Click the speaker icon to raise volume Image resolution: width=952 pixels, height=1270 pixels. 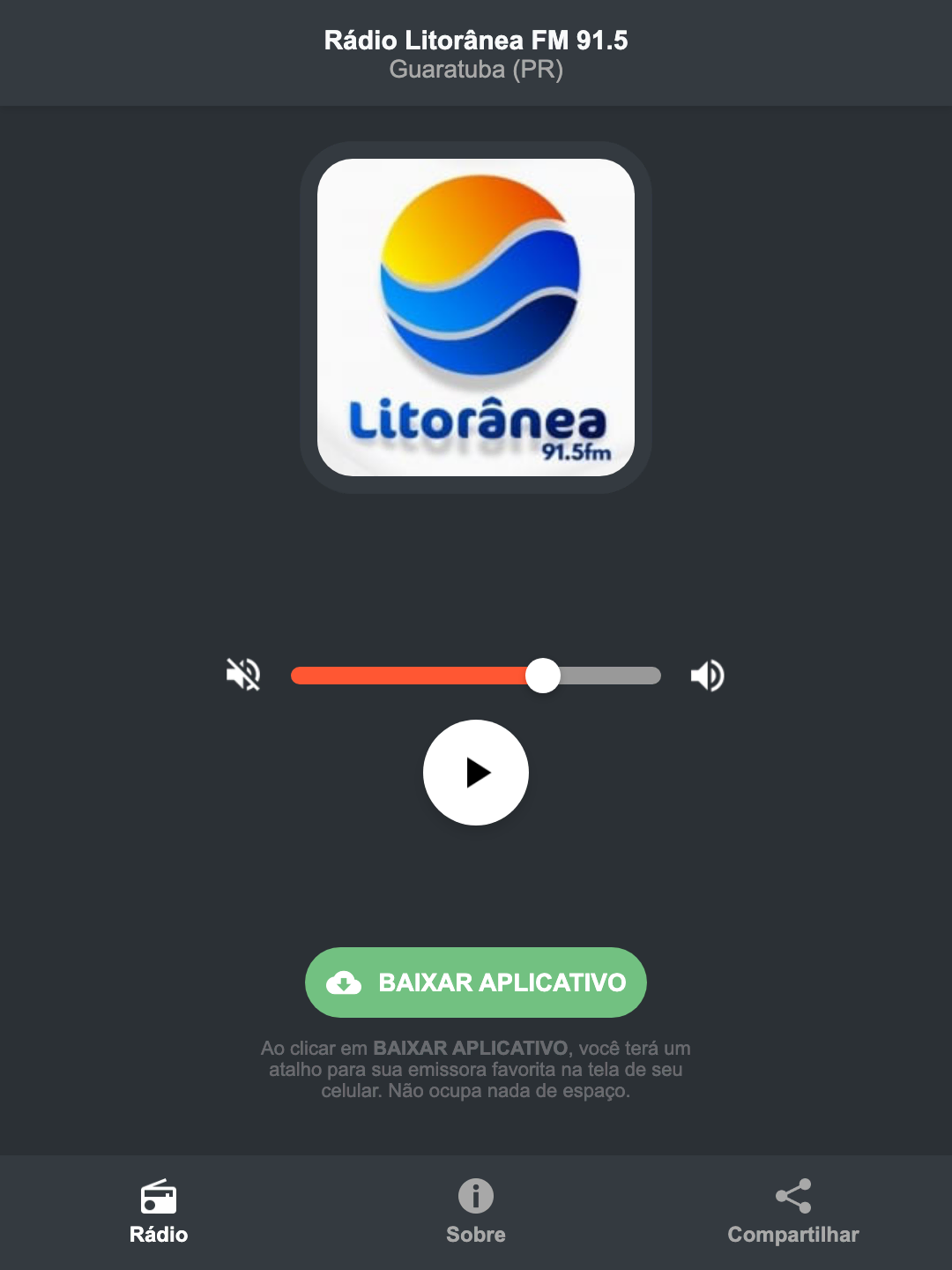(x=707, y=675)
